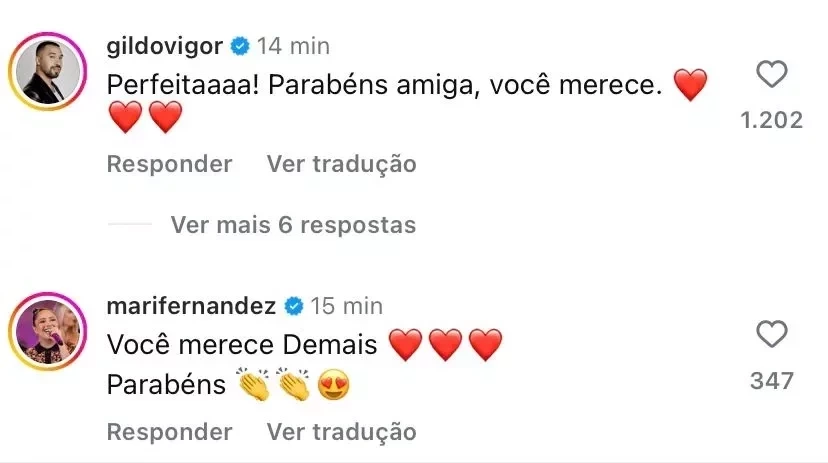The image size is (828, 463).
Task: Open gildovigor username link
Action: pyautogui.click(x=164, y=46)
